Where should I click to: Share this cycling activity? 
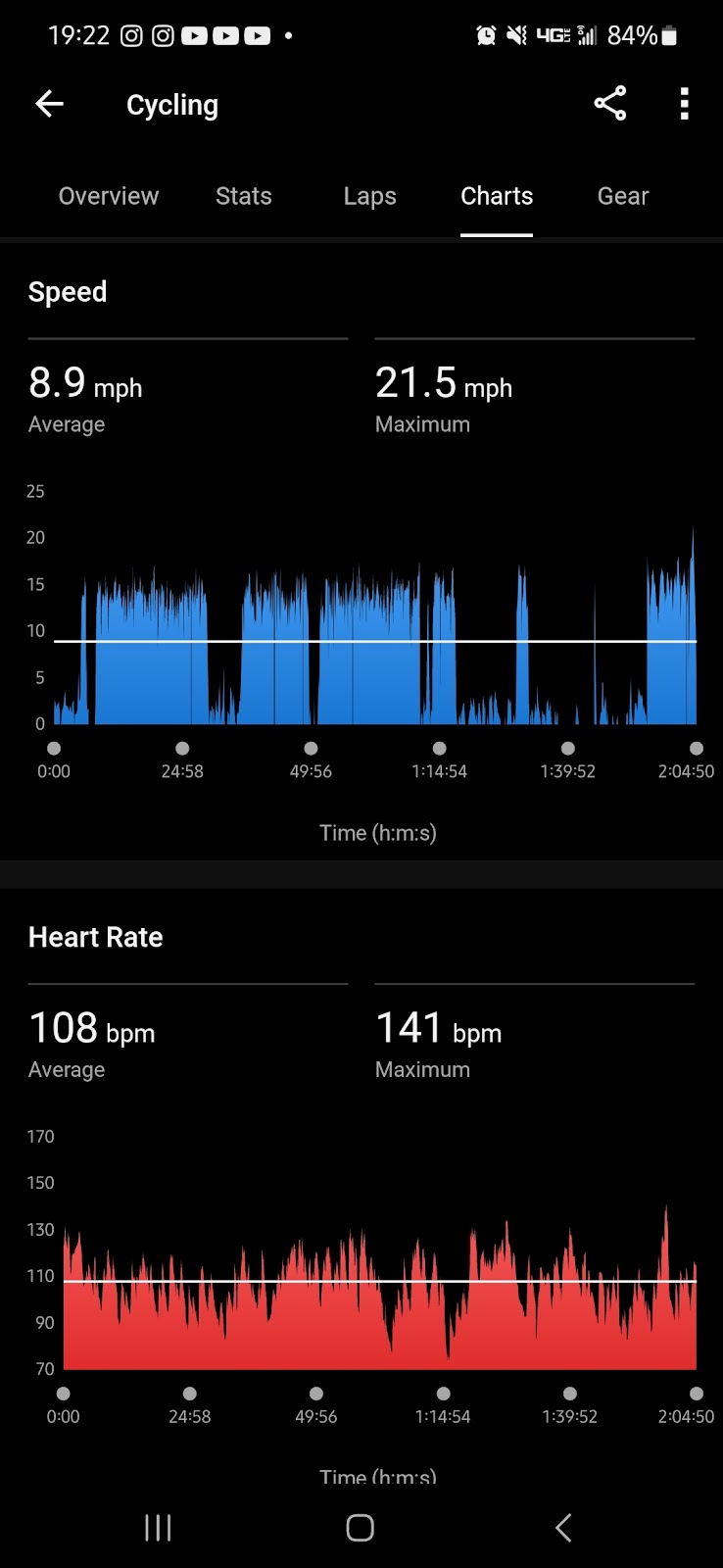point(609,104)
